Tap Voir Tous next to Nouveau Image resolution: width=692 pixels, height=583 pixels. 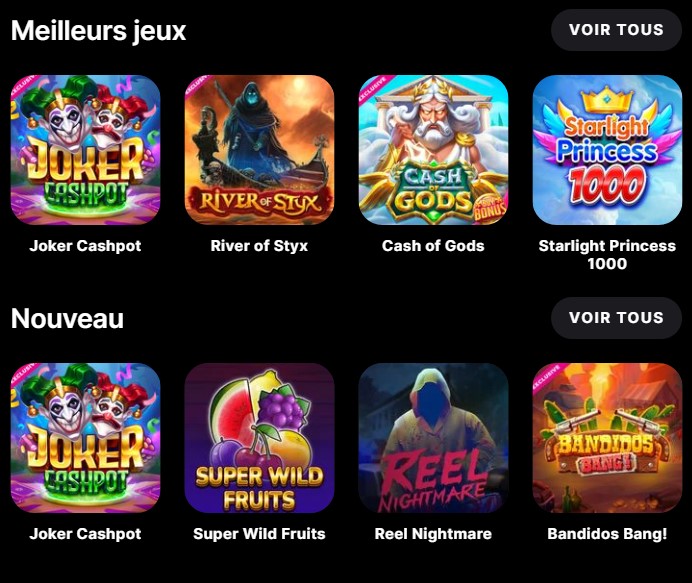coord(616,318)
